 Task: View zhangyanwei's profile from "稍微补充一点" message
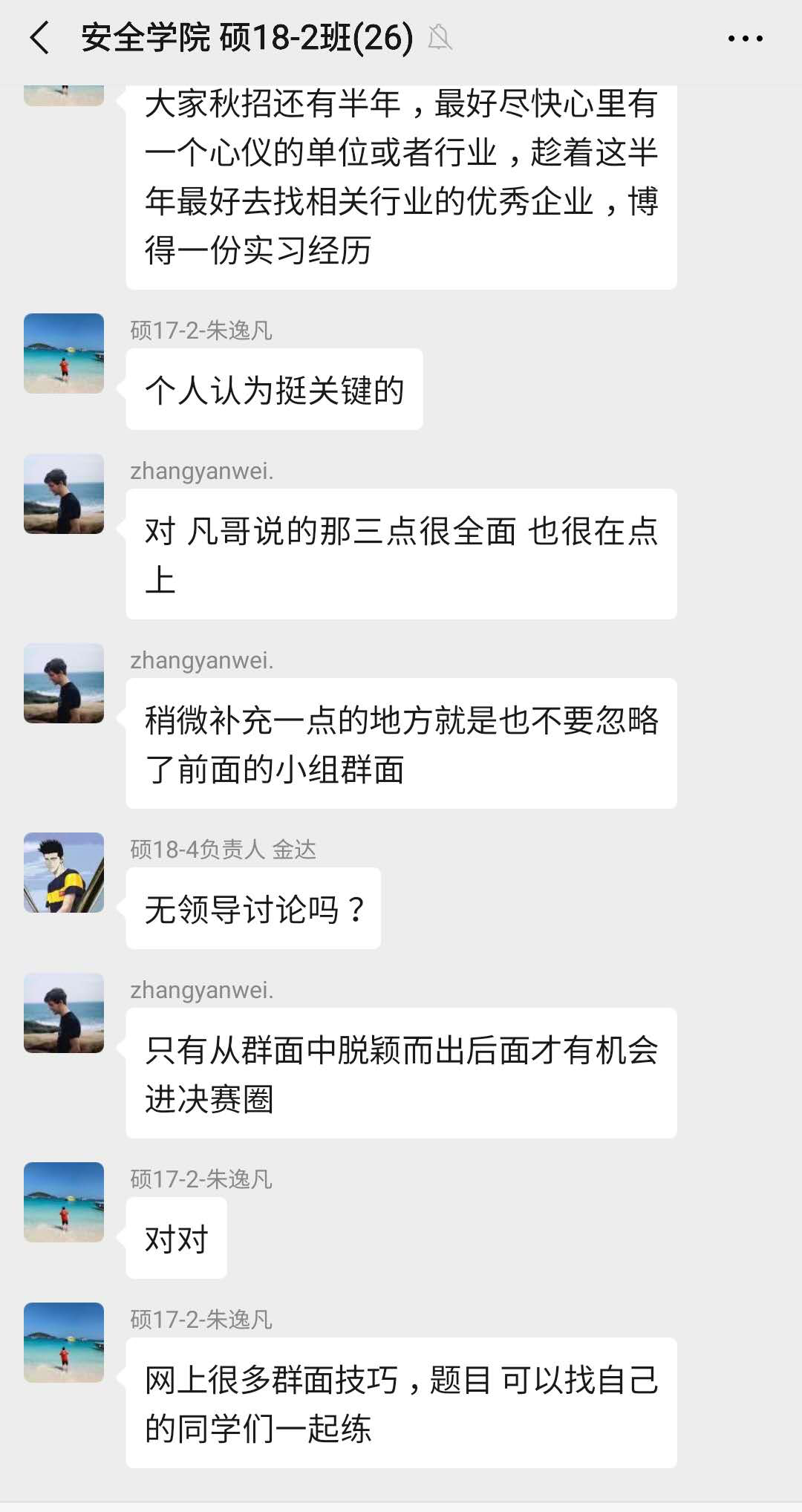64,683
